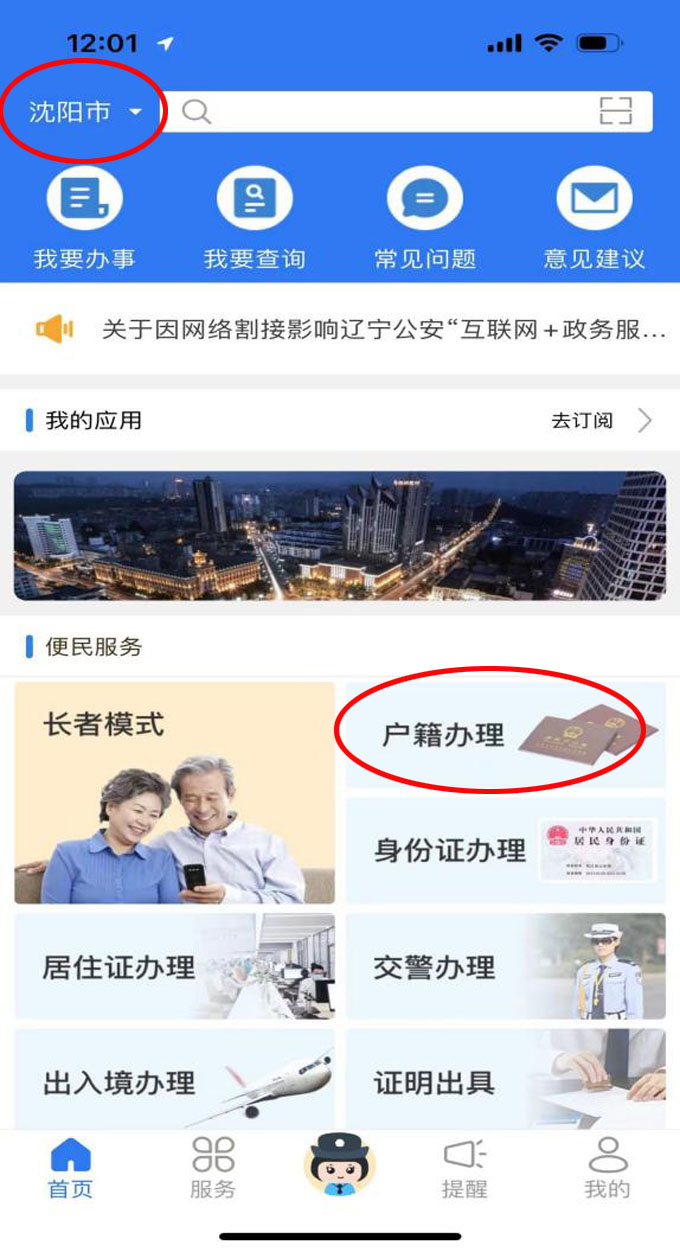Tap 去订阅 to subscribe apps
680x1252 pixels.
pyautogui.click(x=600, y=421)
